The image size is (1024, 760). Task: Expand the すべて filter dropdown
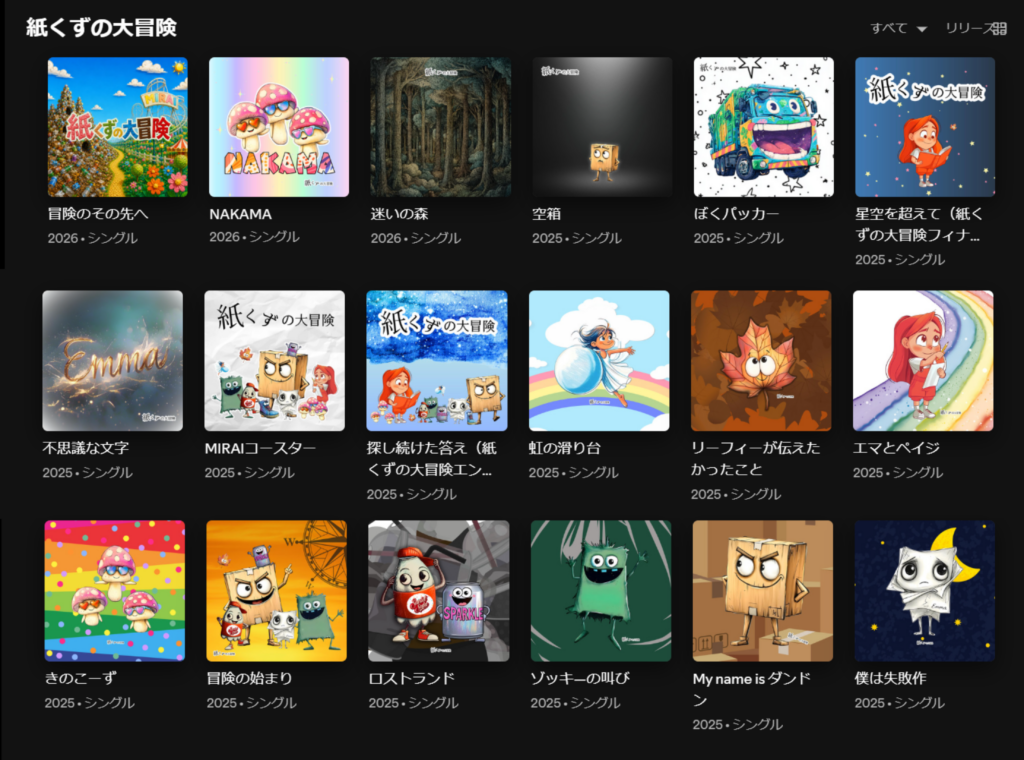tap(899, 28)
